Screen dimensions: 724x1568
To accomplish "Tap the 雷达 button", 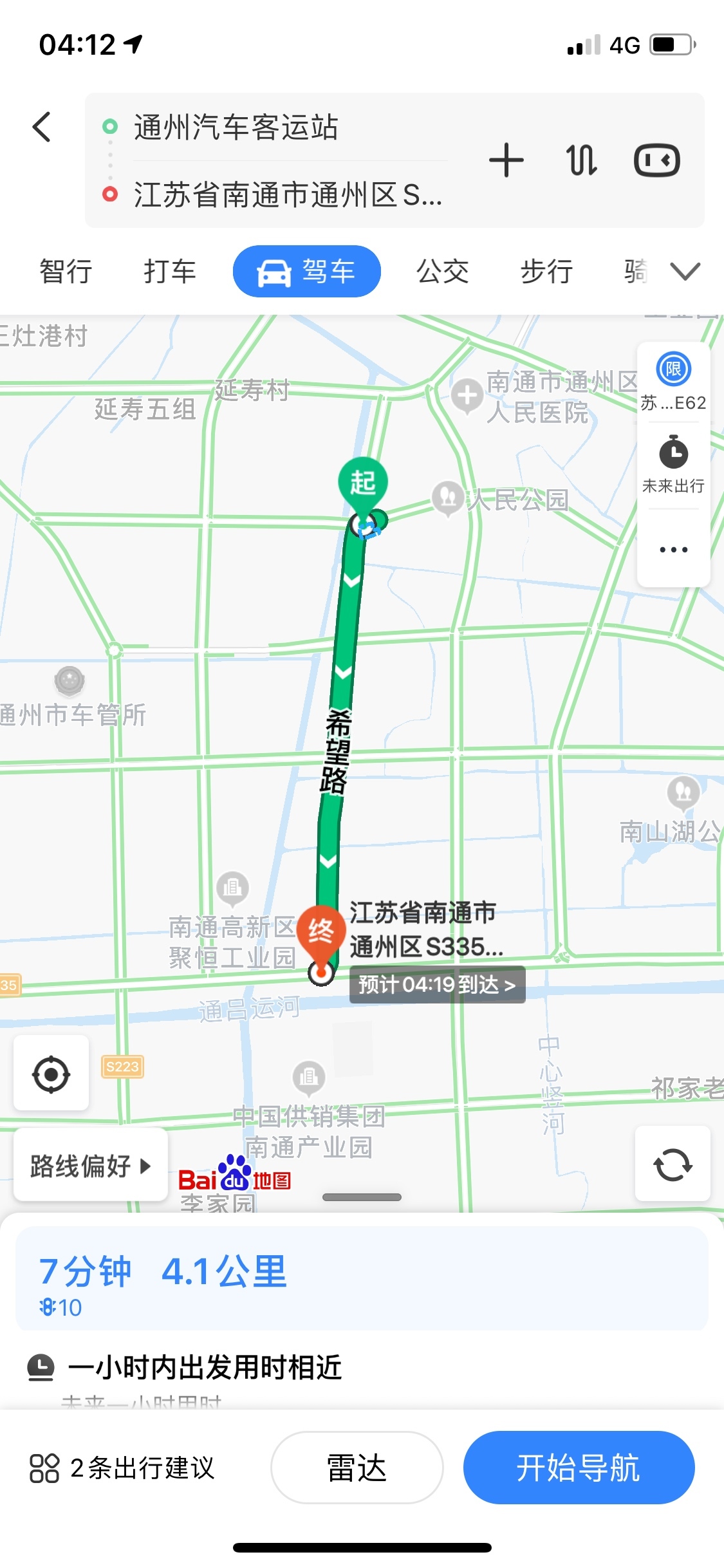I will (x=357, y=1468).
